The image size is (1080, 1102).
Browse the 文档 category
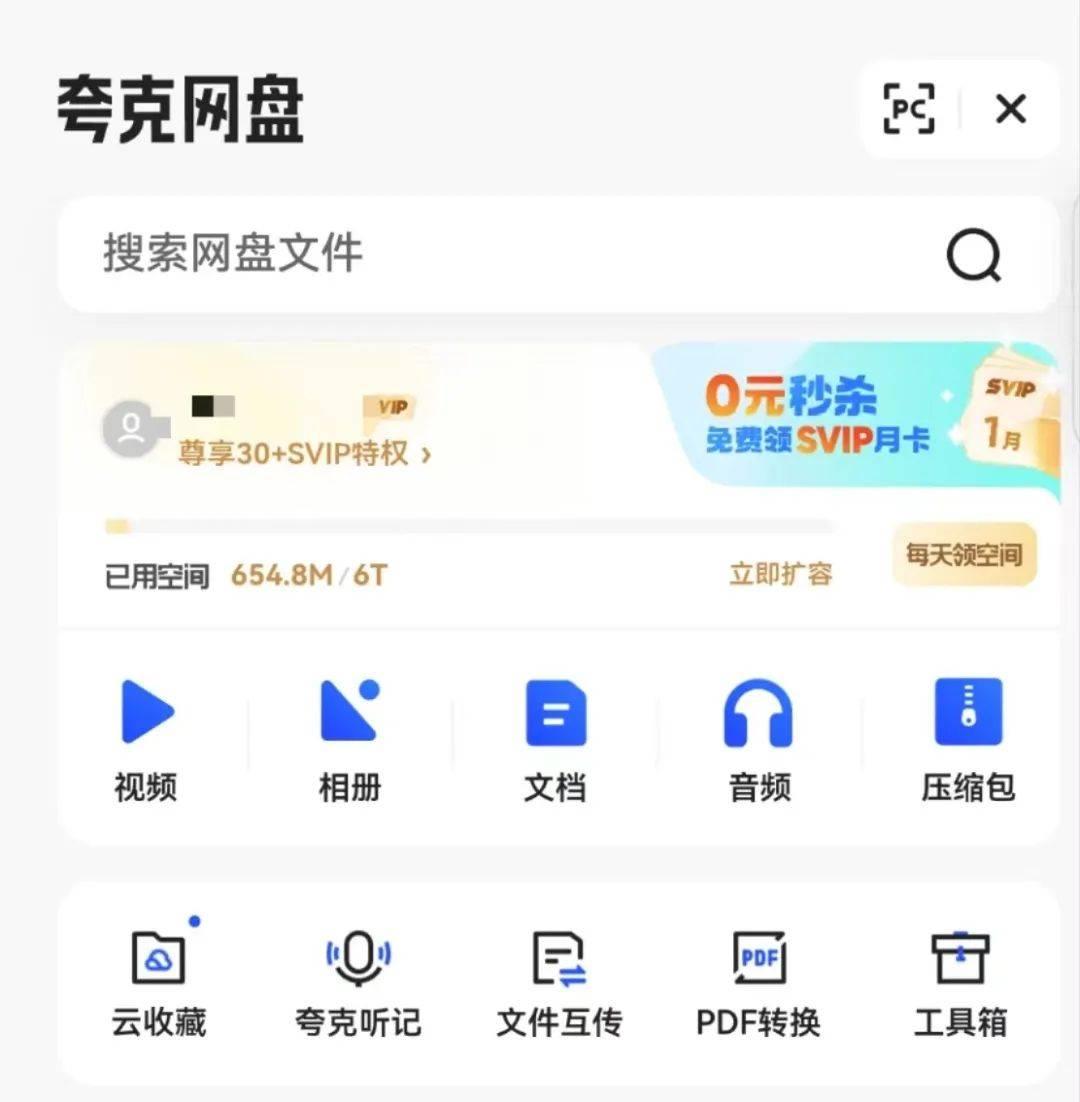pyautogui.click(x=555, y=740)
